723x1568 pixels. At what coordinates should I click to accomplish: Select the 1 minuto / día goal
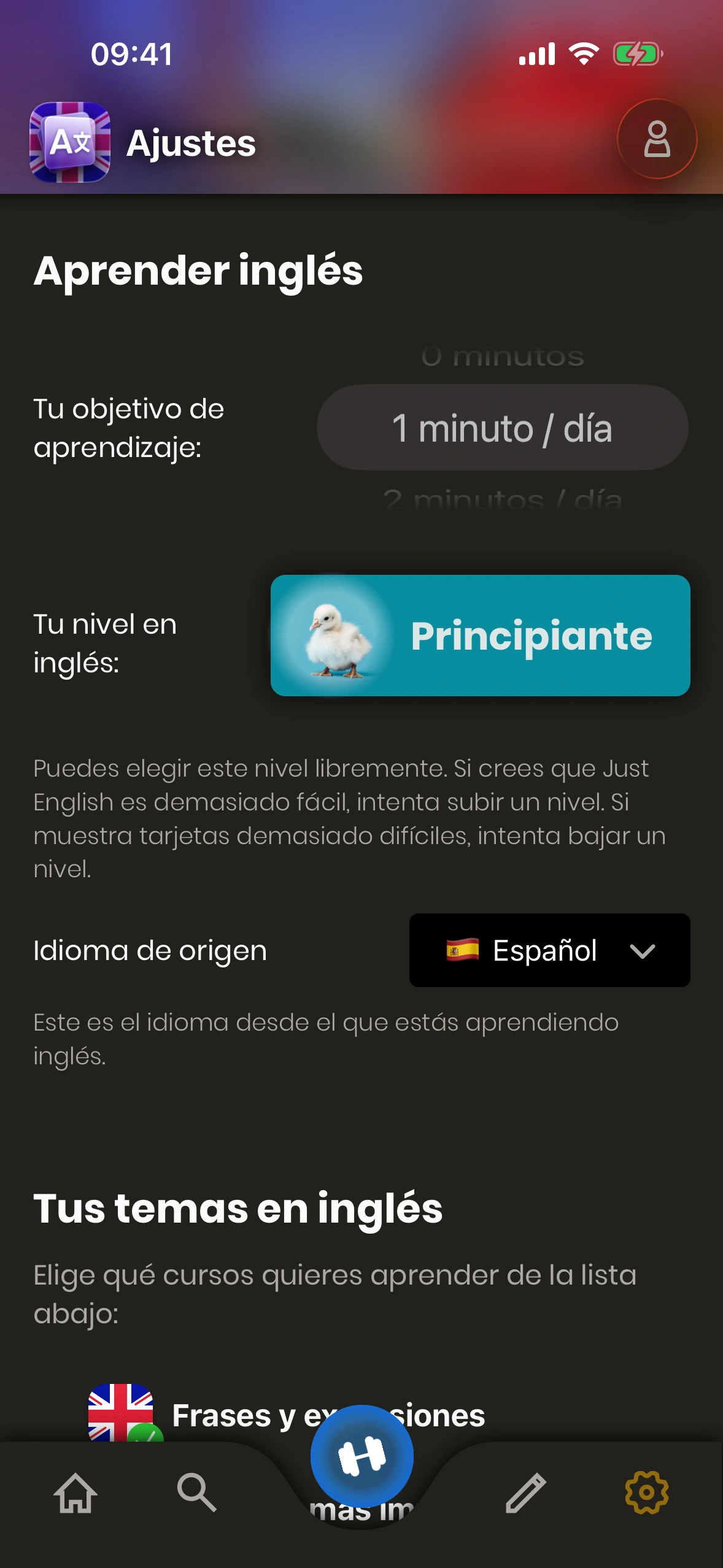[502, 428]
